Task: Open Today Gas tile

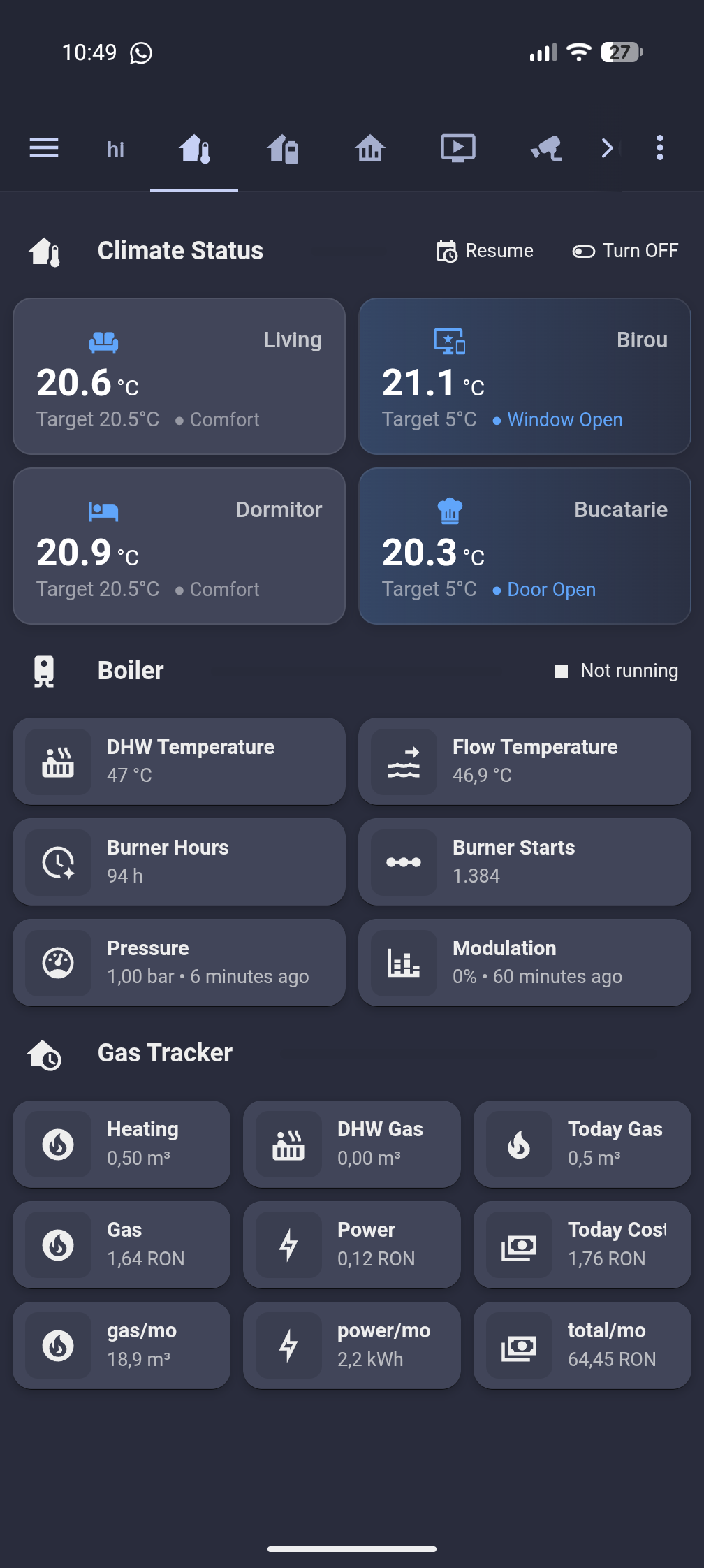Action: [x=582, y=1144]
